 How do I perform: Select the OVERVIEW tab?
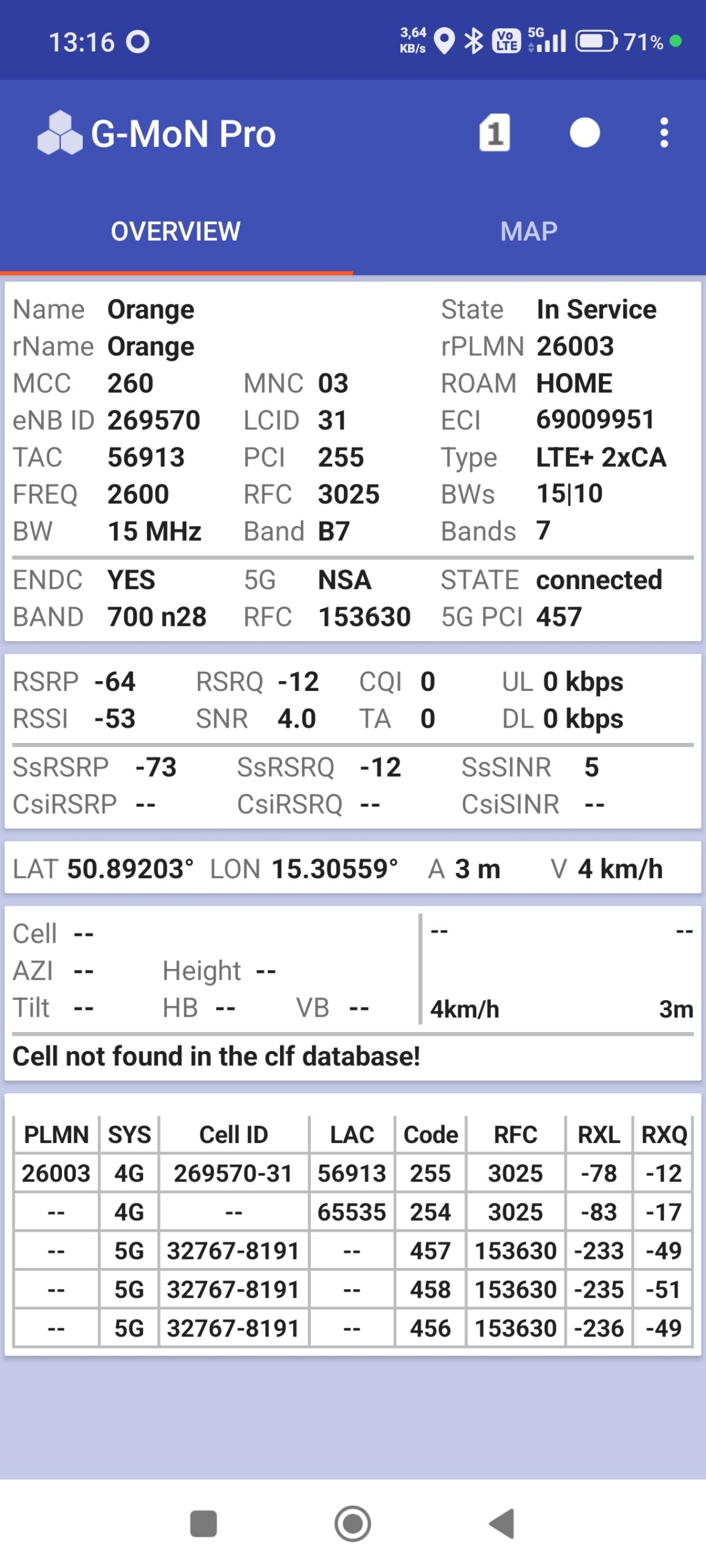(x=176, y=232)
